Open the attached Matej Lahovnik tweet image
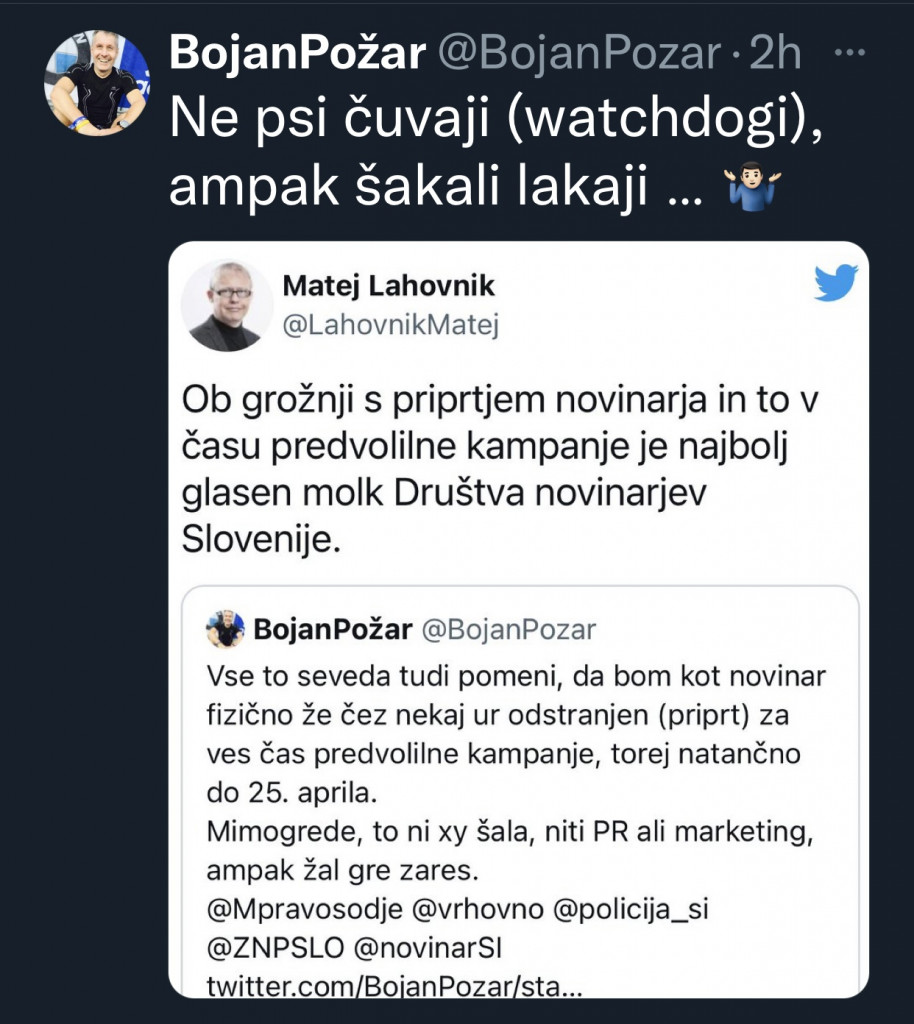The image size is (914, 1024). coord(518,618)
